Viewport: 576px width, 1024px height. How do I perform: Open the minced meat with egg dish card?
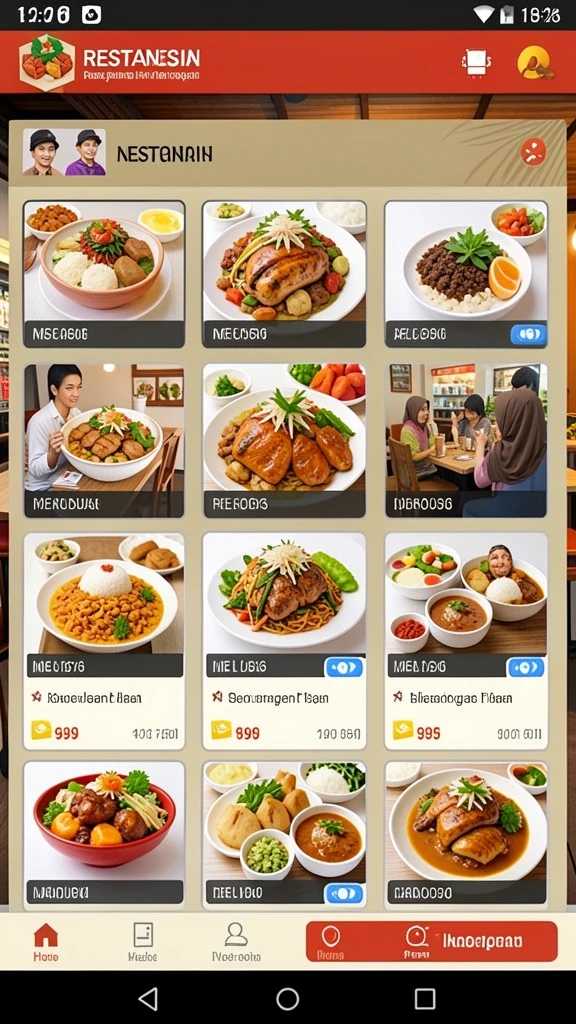466,274
